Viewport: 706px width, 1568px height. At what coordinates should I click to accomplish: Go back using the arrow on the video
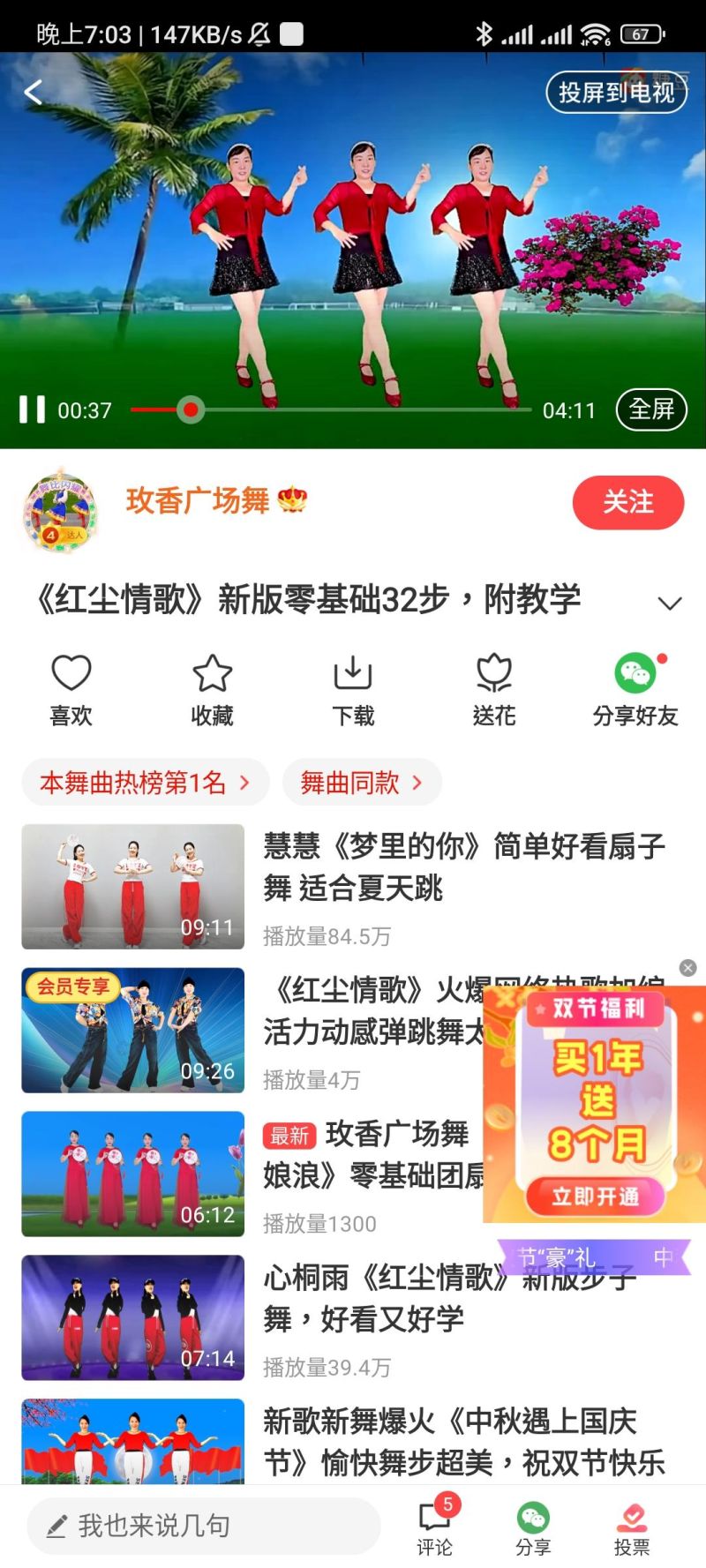(x=34, y=92)
